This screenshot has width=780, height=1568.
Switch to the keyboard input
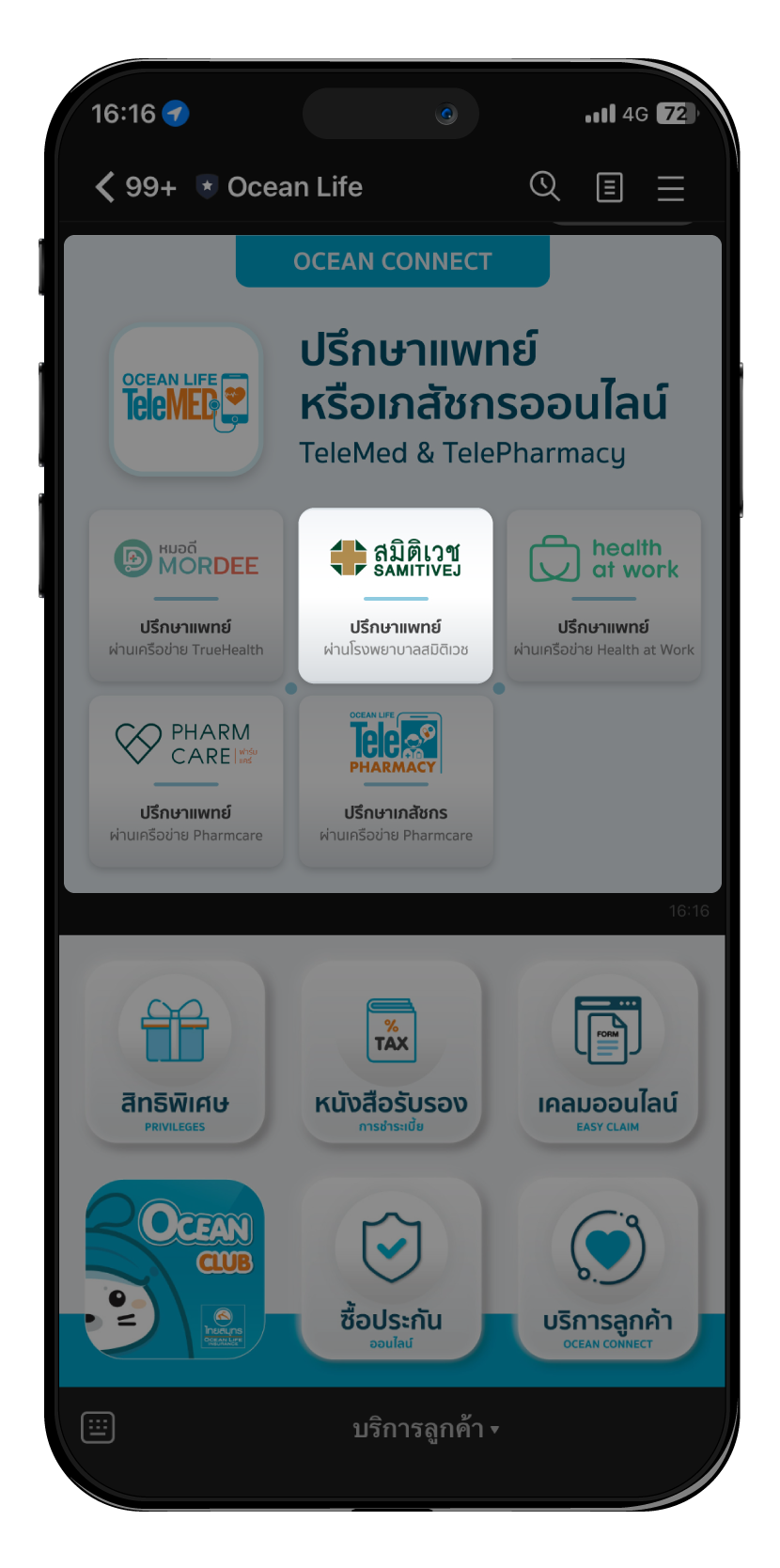pyautogui.click(x=98, y=1427)
